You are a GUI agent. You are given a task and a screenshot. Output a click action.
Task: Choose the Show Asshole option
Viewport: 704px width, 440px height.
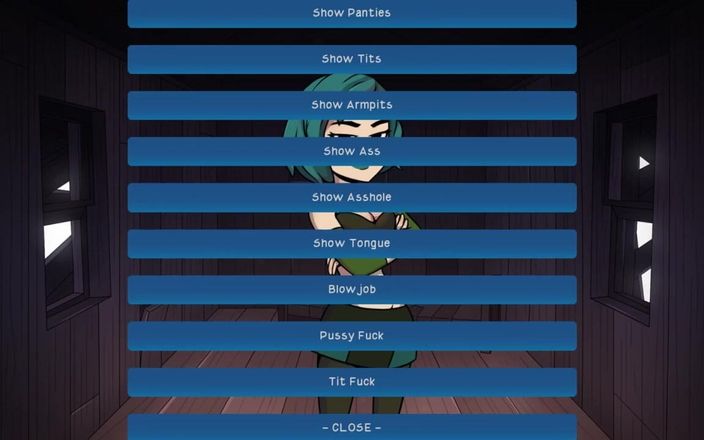pyautogui.click(x=351, y=197)
